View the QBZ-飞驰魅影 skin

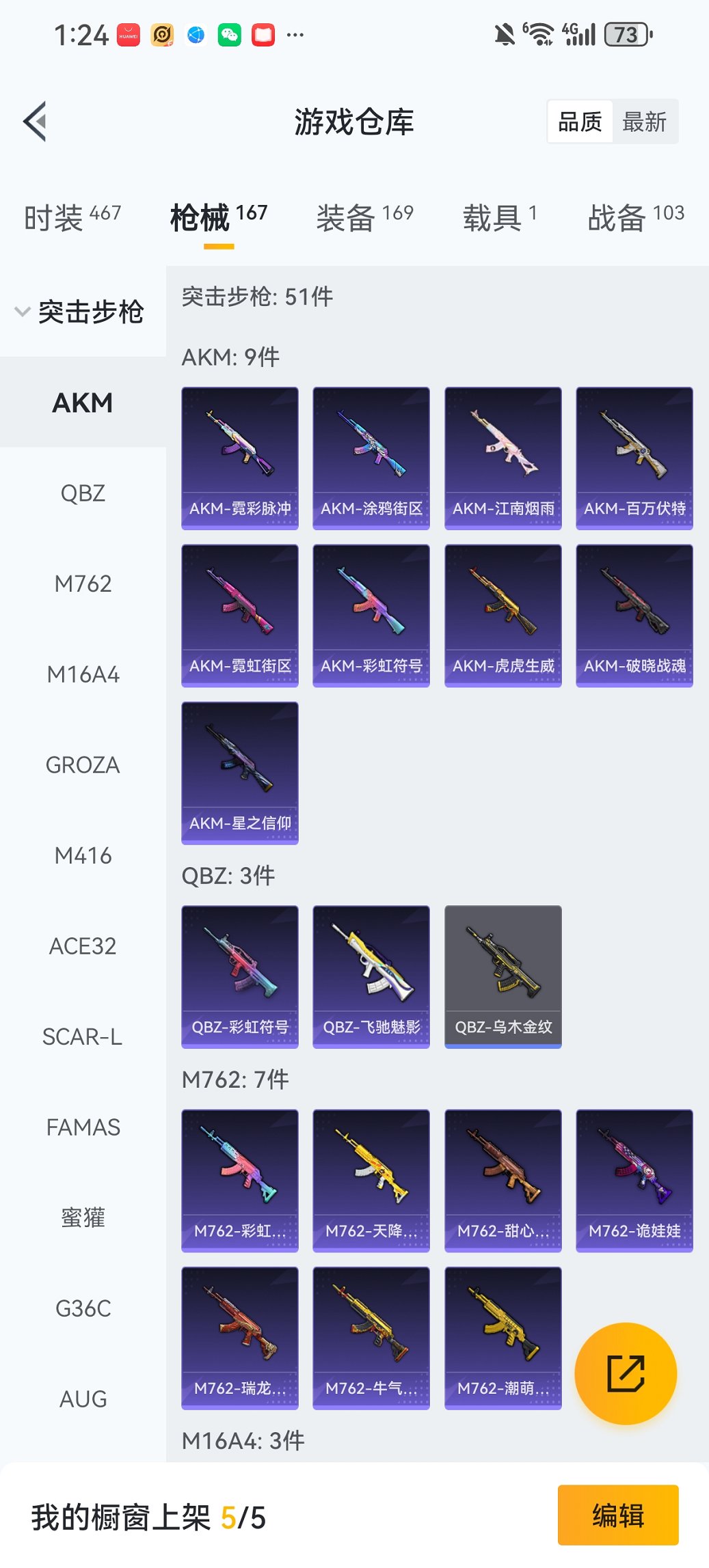(371, 976)
